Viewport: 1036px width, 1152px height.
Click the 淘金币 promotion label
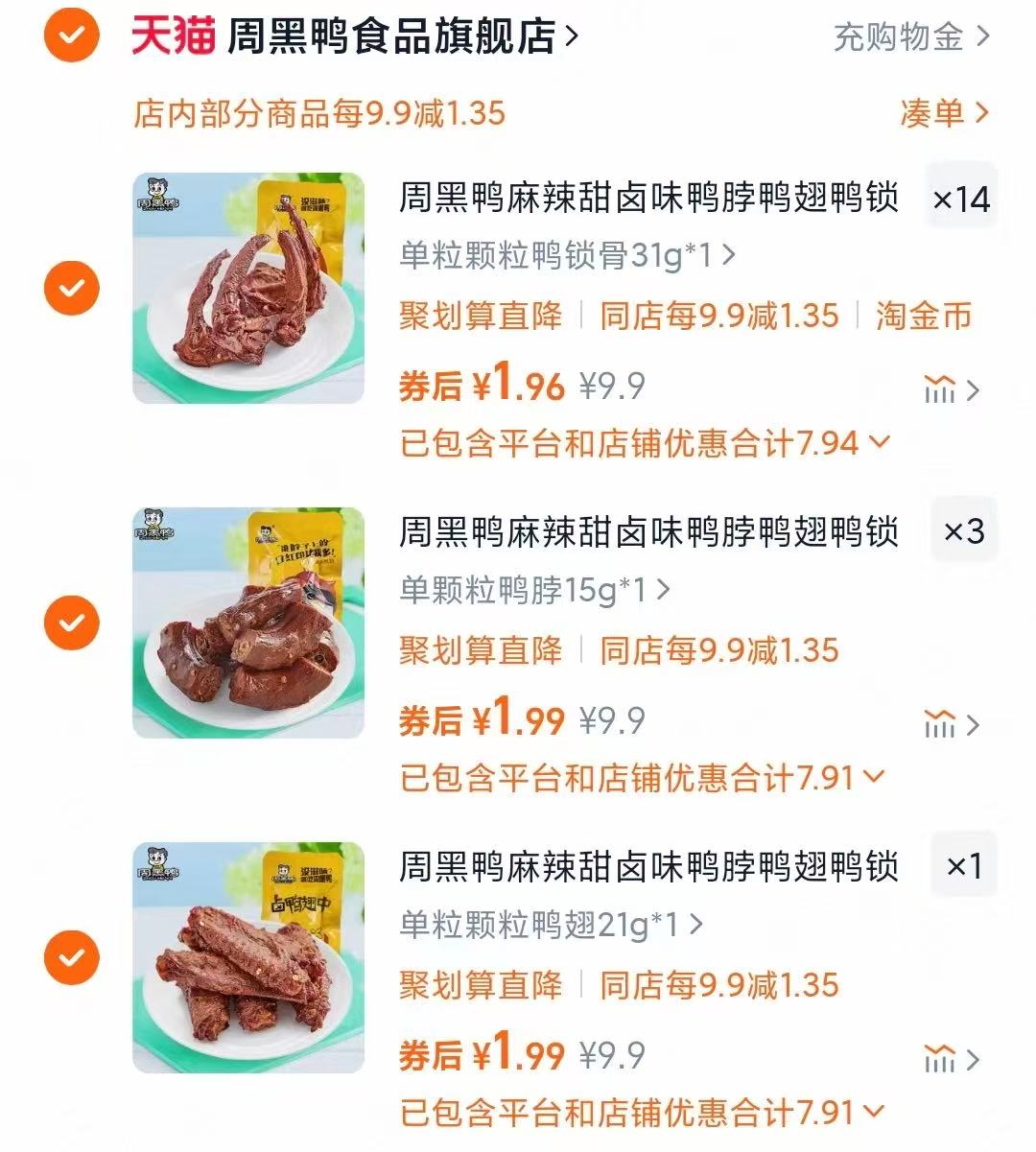click(922, 316)
